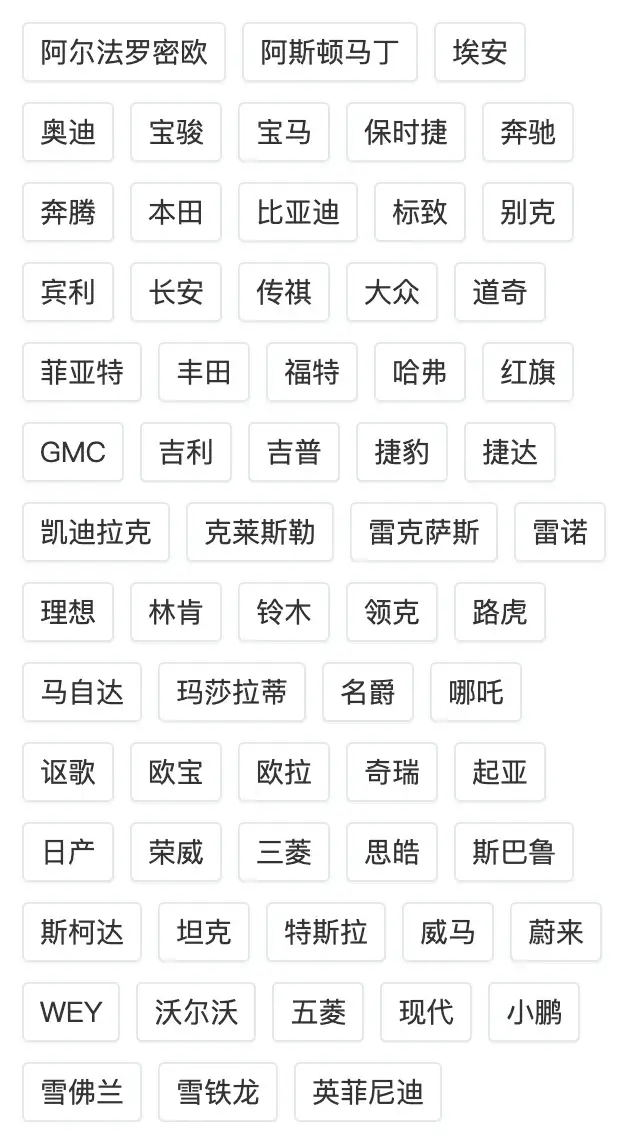Viewport: 628px width, 1146px height.
Task: Tap the 宝马 brand chip
Action: (284, 132)
